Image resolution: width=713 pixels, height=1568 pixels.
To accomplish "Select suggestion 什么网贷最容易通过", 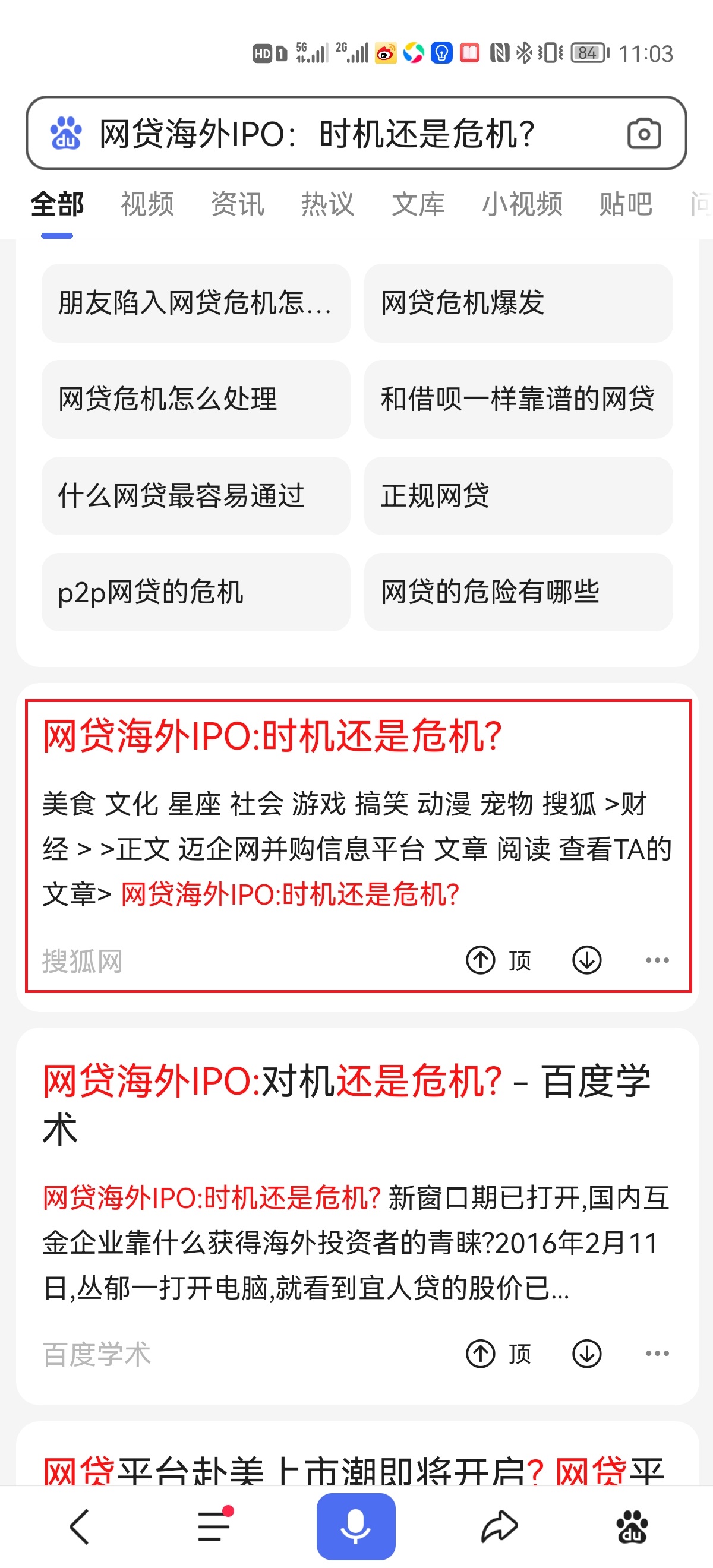I will click(195, 495).
